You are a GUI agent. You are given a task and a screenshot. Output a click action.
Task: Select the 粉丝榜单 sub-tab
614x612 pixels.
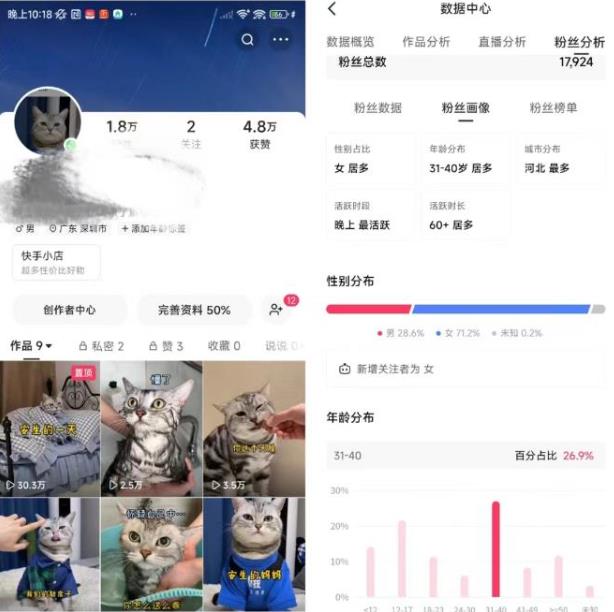pos(553,108)
